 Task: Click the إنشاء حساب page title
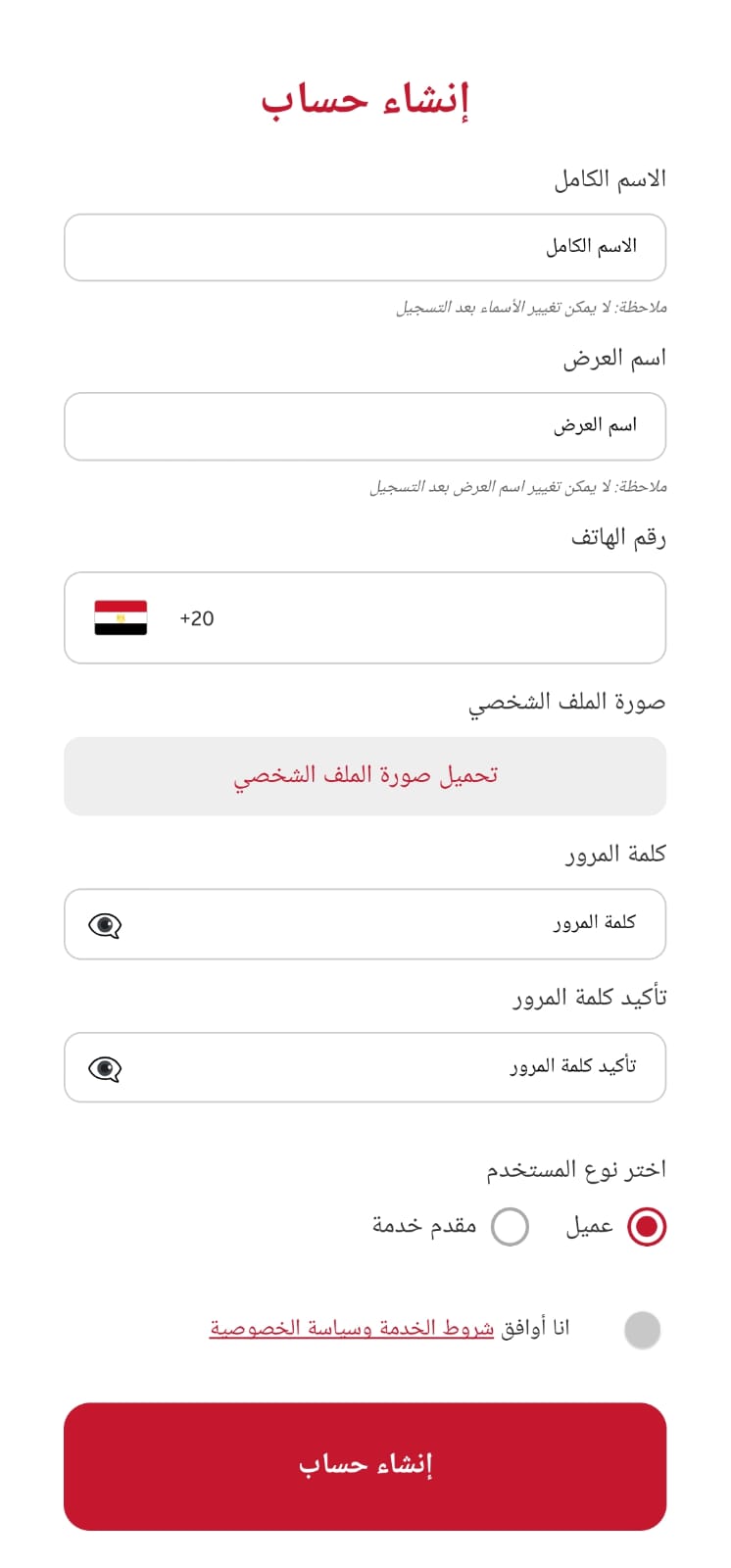365,99
